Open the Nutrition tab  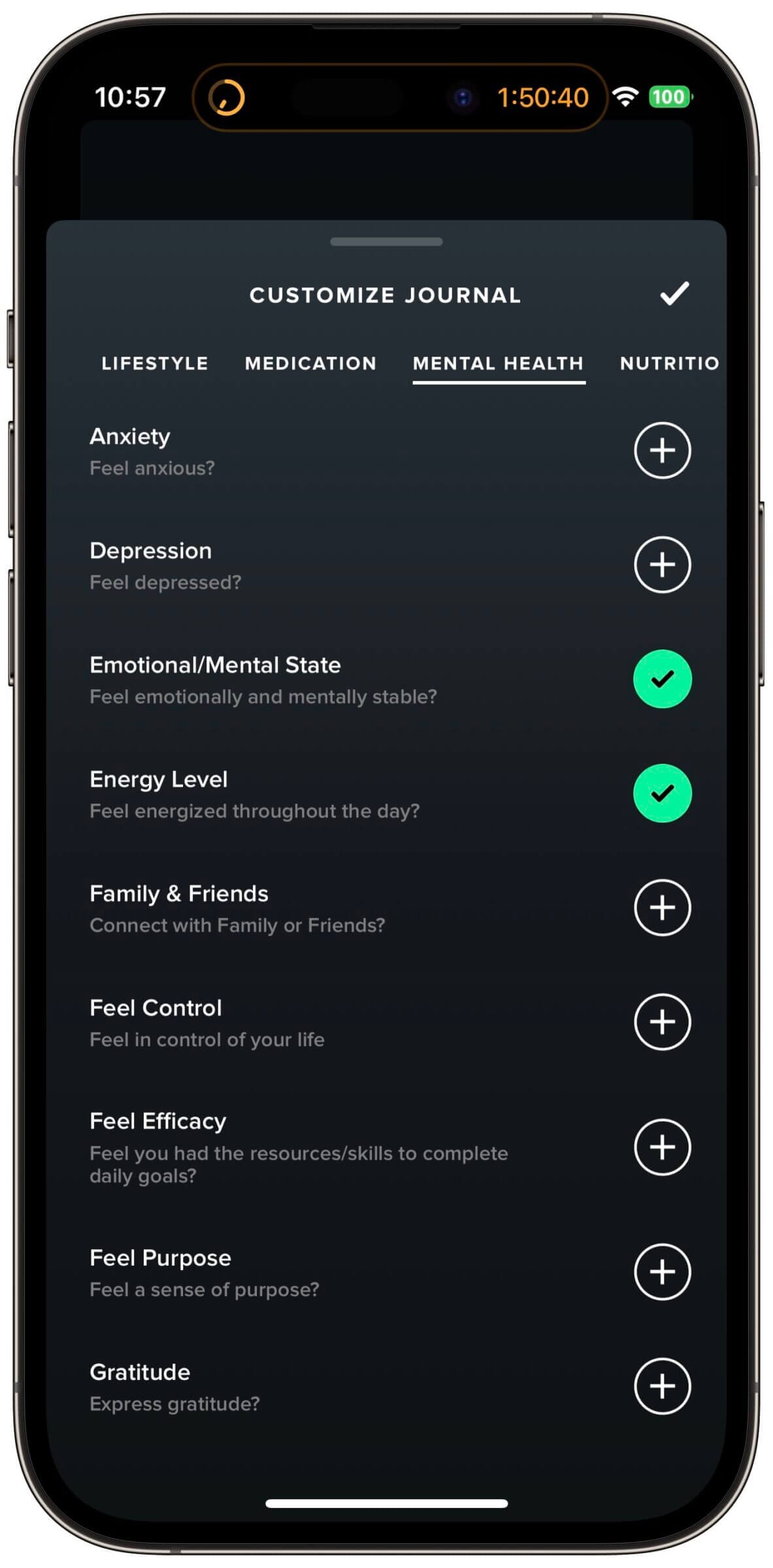[668, 363]
